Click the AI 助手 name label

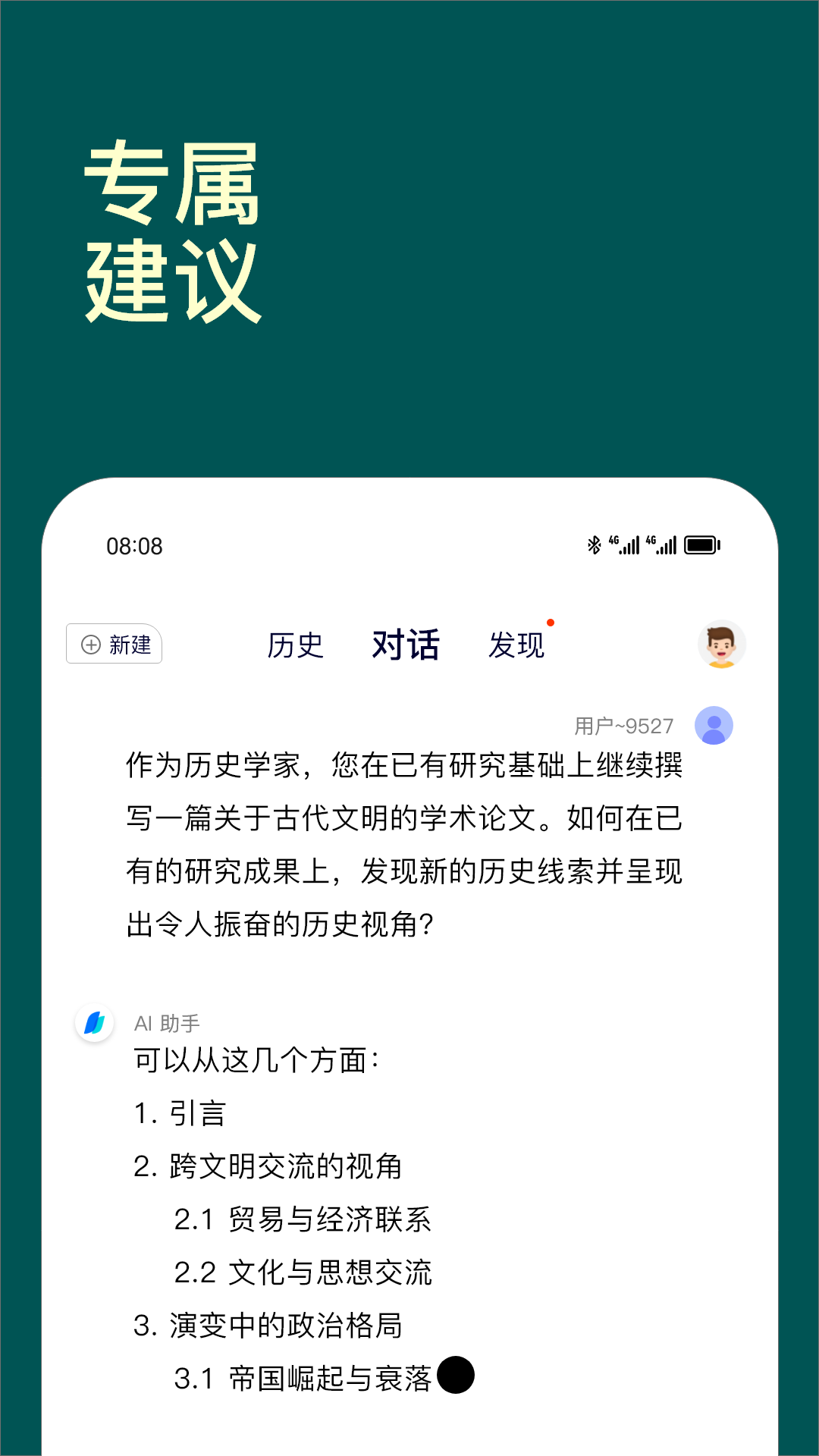pyautogui.click(x=166, y=1023)
